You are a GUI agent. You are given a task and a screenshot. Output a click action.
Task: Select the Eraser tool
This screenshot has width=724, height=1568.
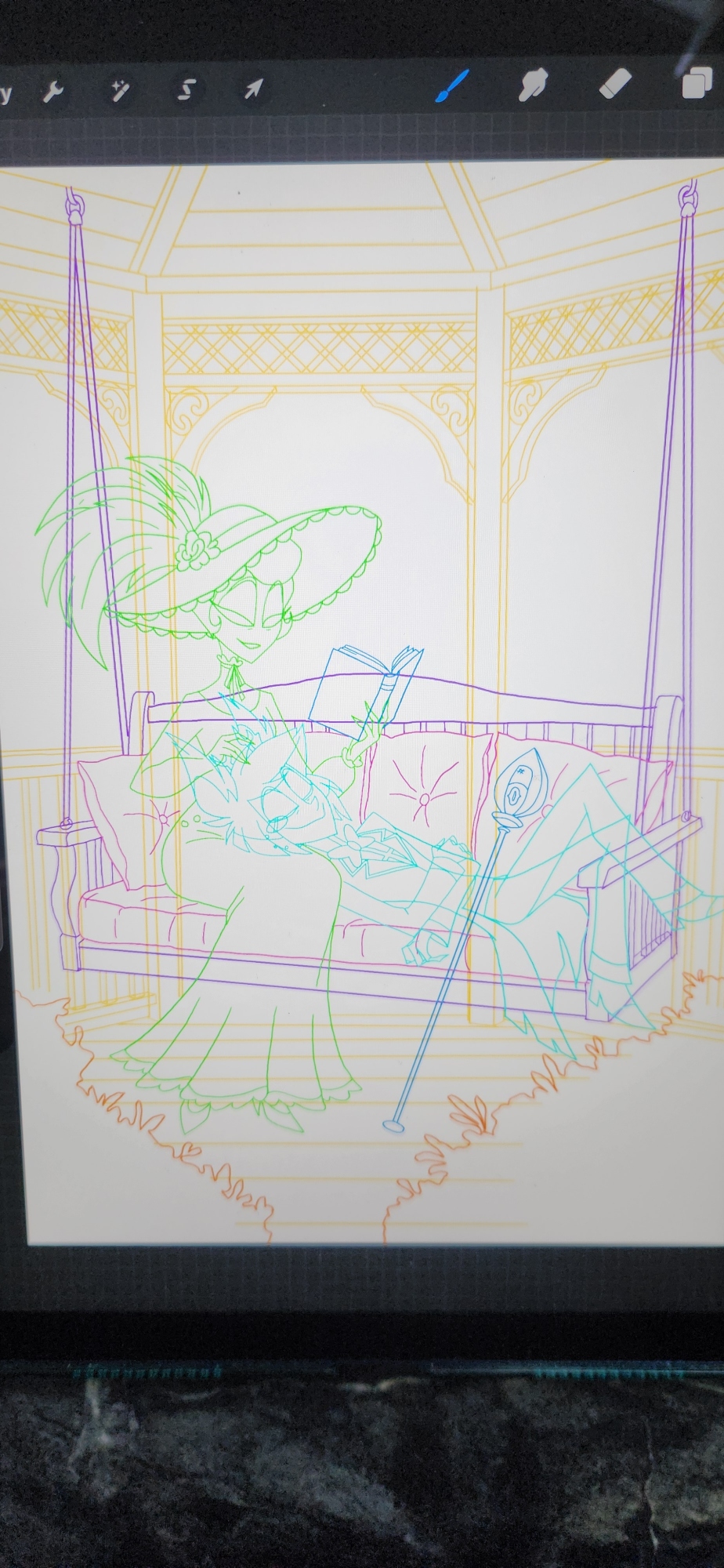coord(615,82)
